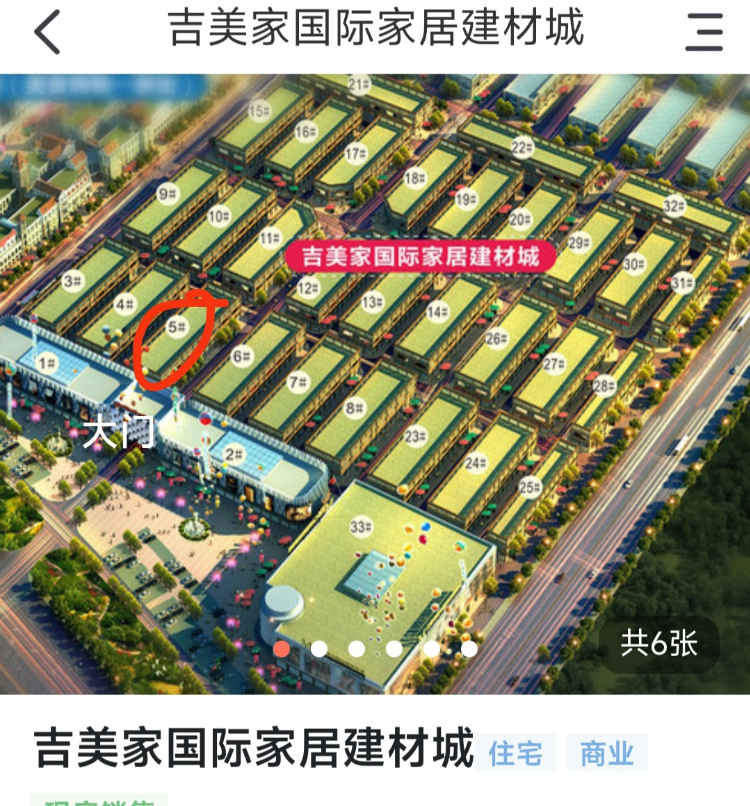The width and height of the screenshot is (750, 806).
Task: Tap the 共6张 photo count badge
Action: 658,643
